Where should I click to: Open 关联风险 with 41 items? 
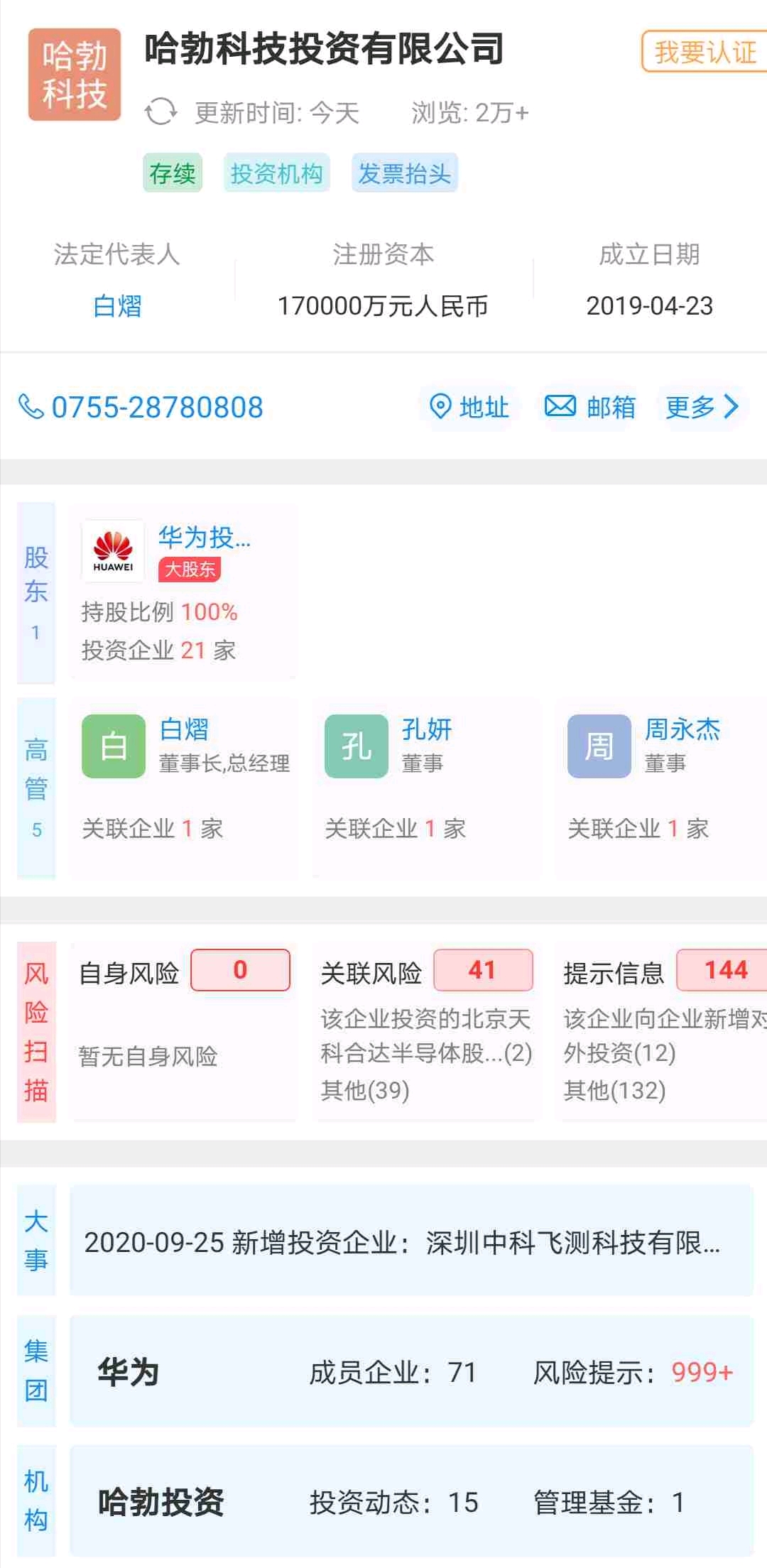(426, 1032)
